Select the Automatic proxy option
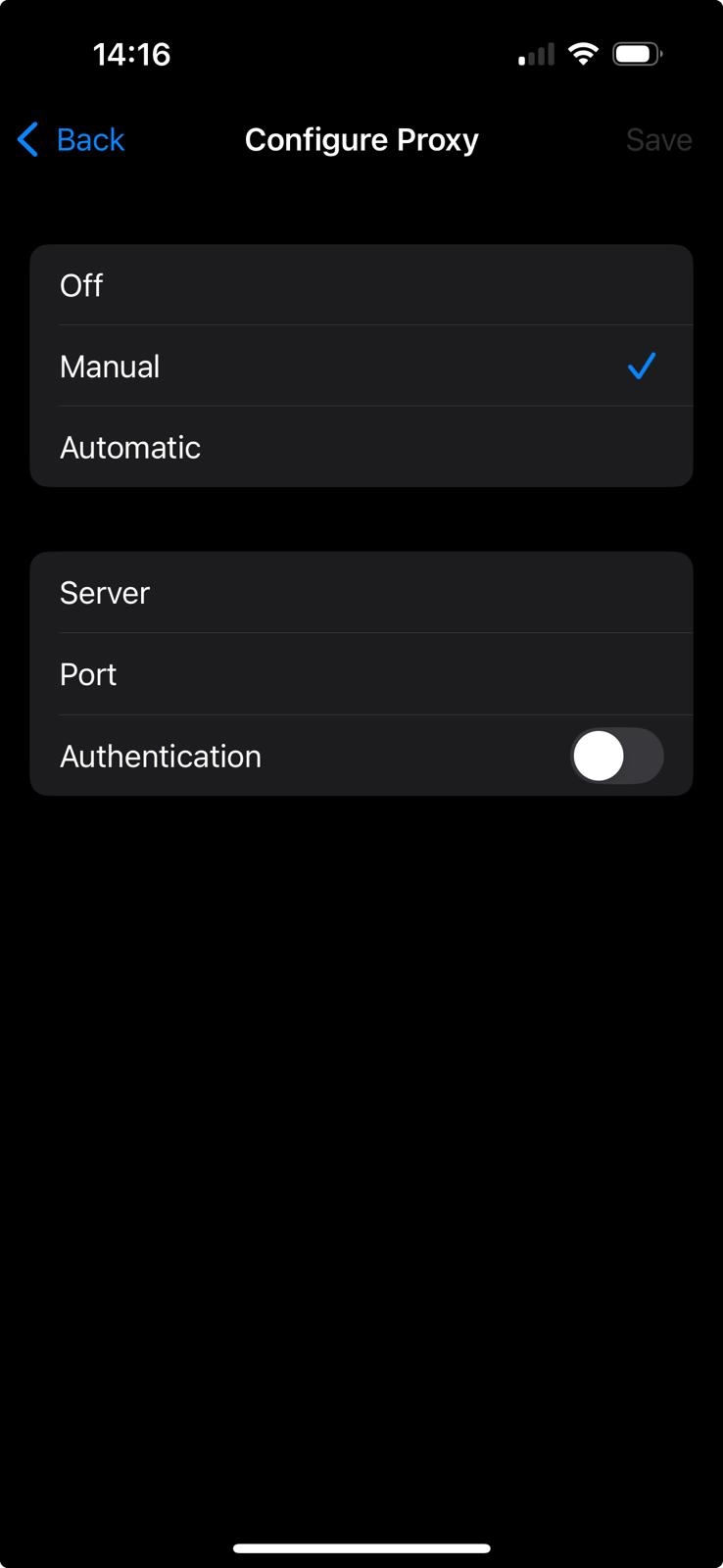The image size is (723, 1568). (x=361, y=447)
